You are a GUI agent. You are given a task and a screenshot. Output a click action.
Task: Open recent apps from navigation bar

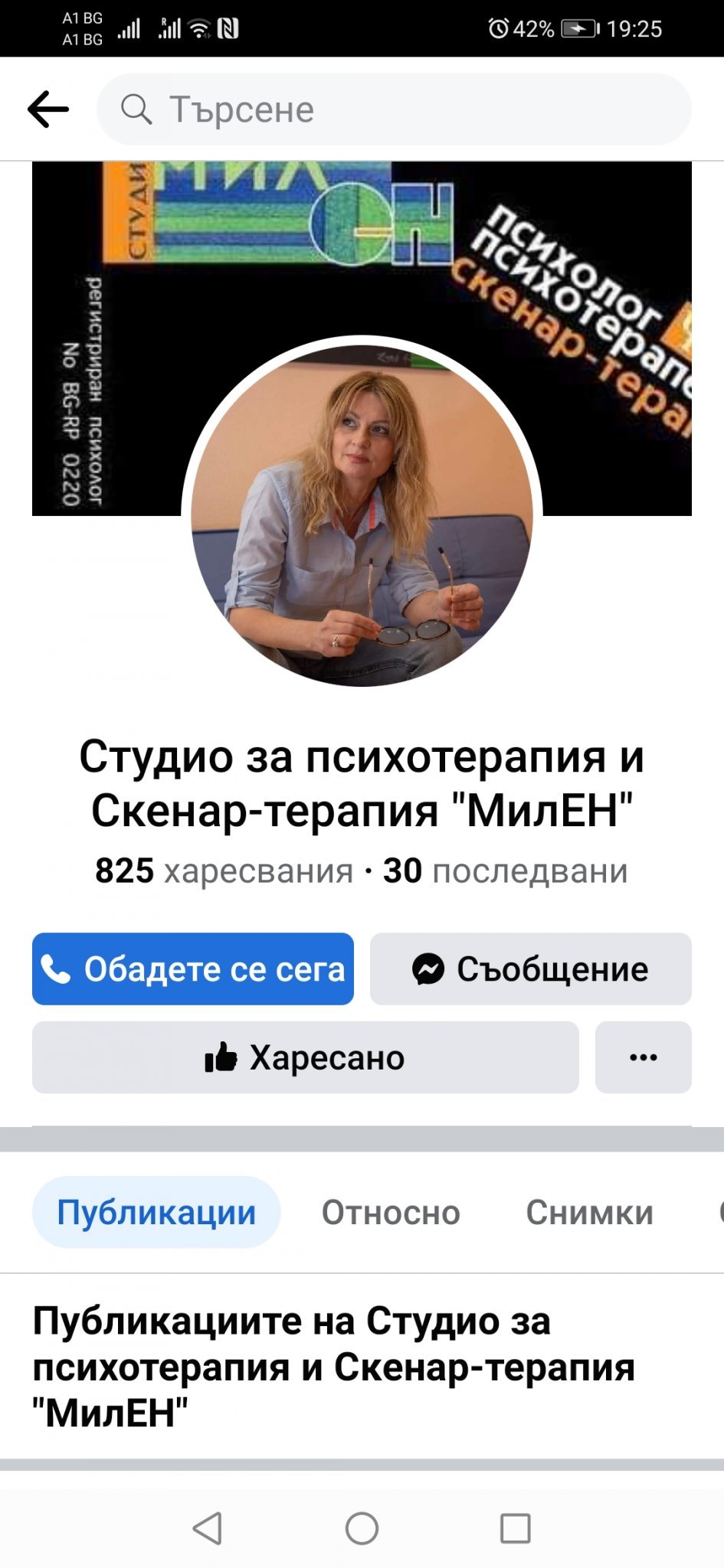pos(515,1528)
